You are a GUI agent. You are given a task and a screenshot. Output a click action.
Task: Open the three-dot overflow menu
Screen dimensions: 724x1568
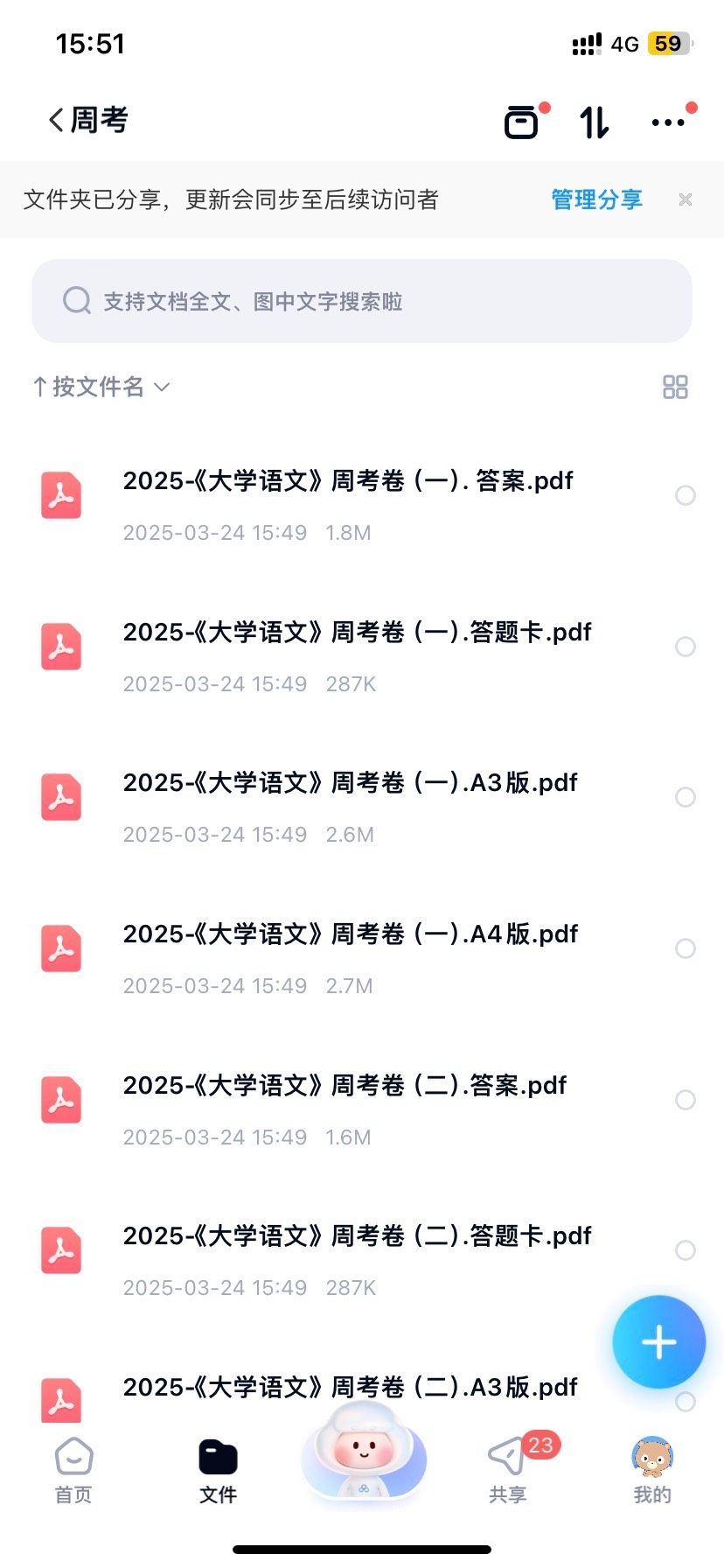click(668, 122)
